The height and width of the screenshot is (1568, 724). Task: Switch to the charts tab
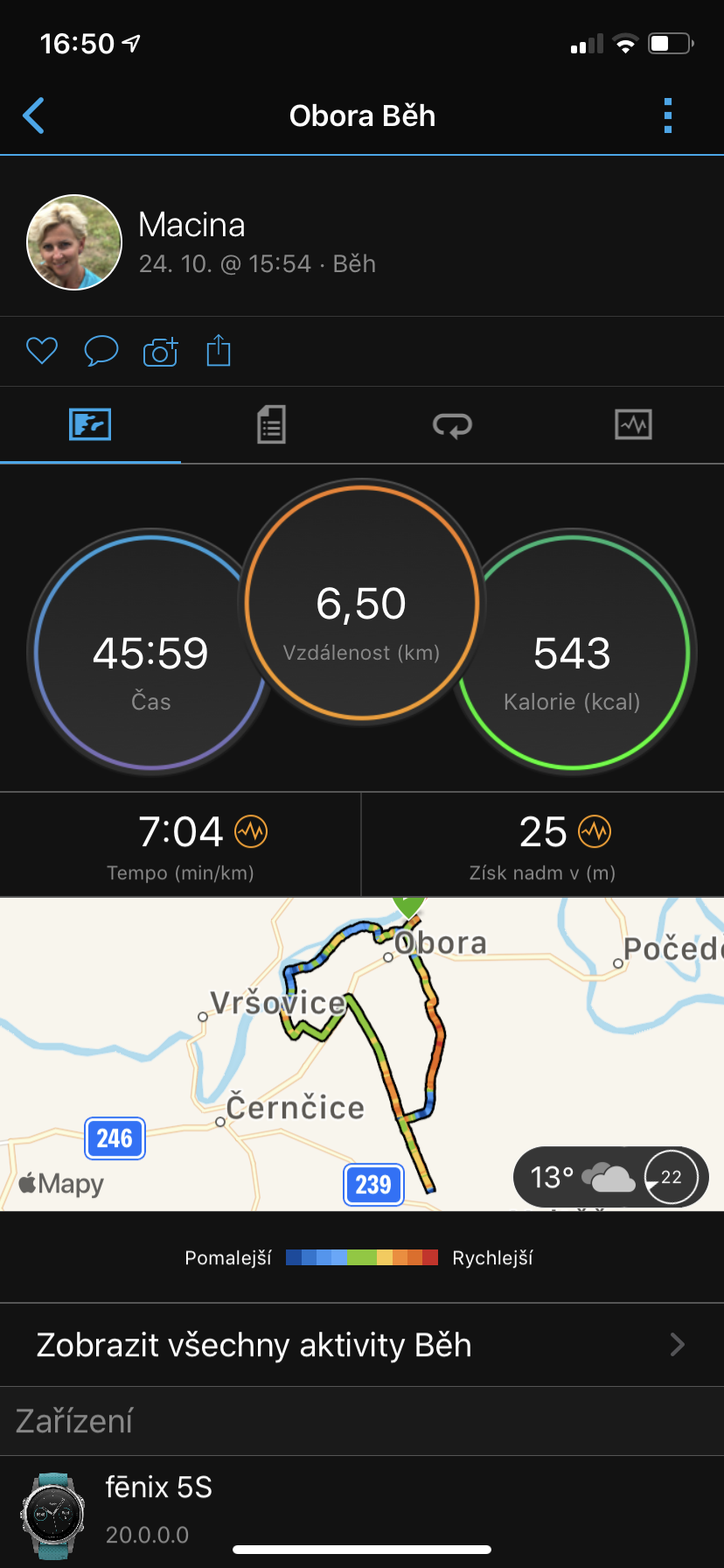(633, 425)
